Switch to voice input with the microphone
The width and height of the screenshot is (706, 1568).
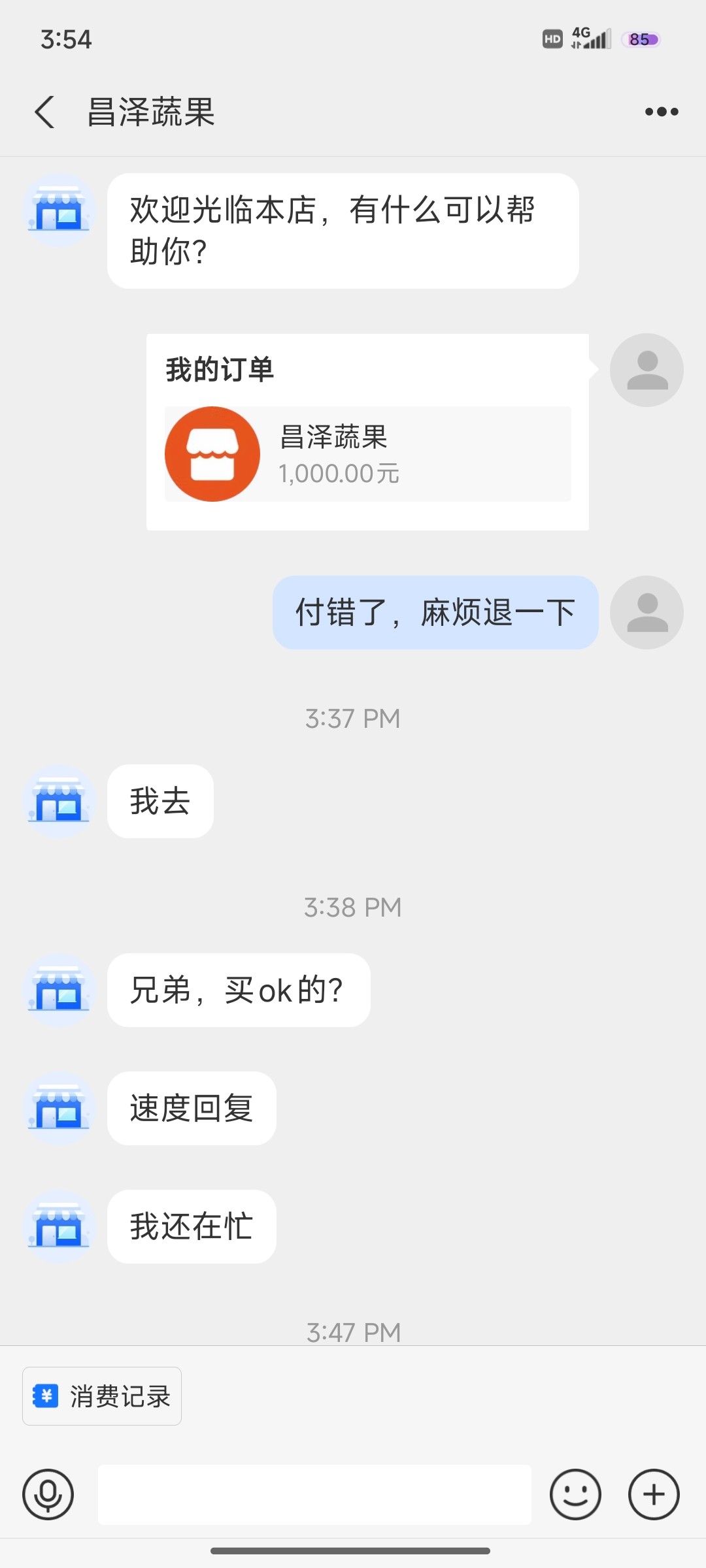tap(48, 1494)
